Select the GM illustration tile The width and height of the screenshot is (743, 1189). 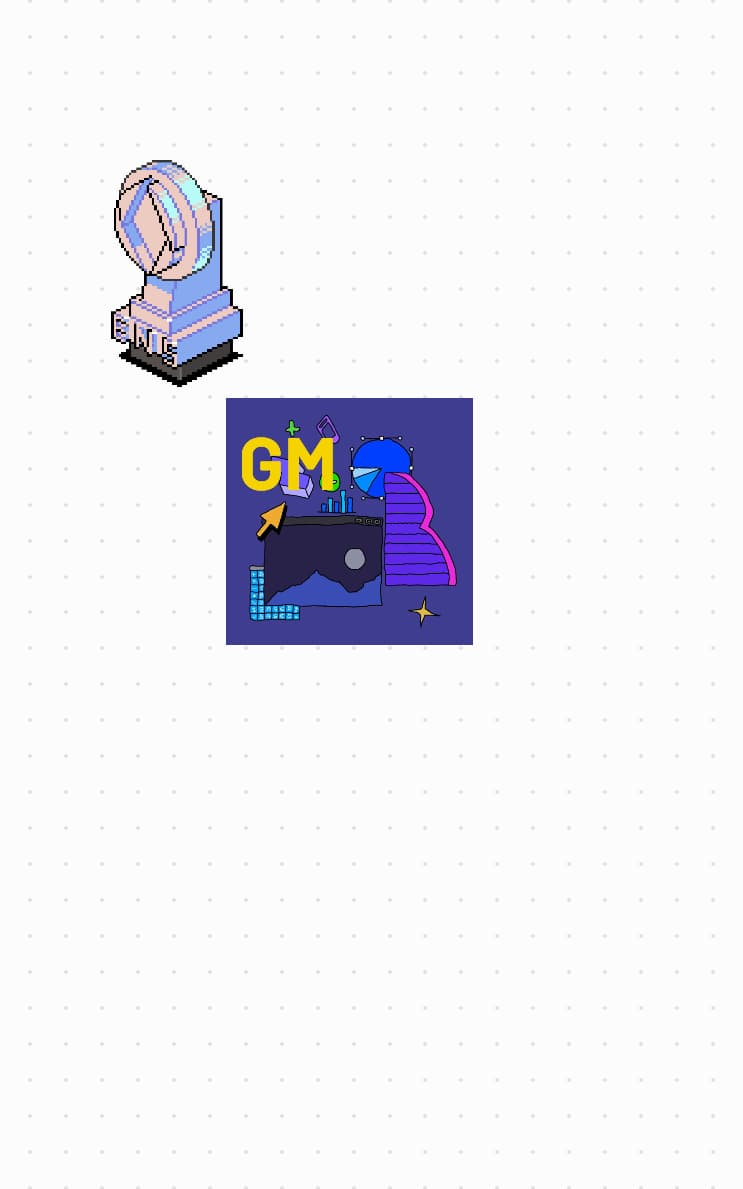pyautogui.click(x=349, y=521)
